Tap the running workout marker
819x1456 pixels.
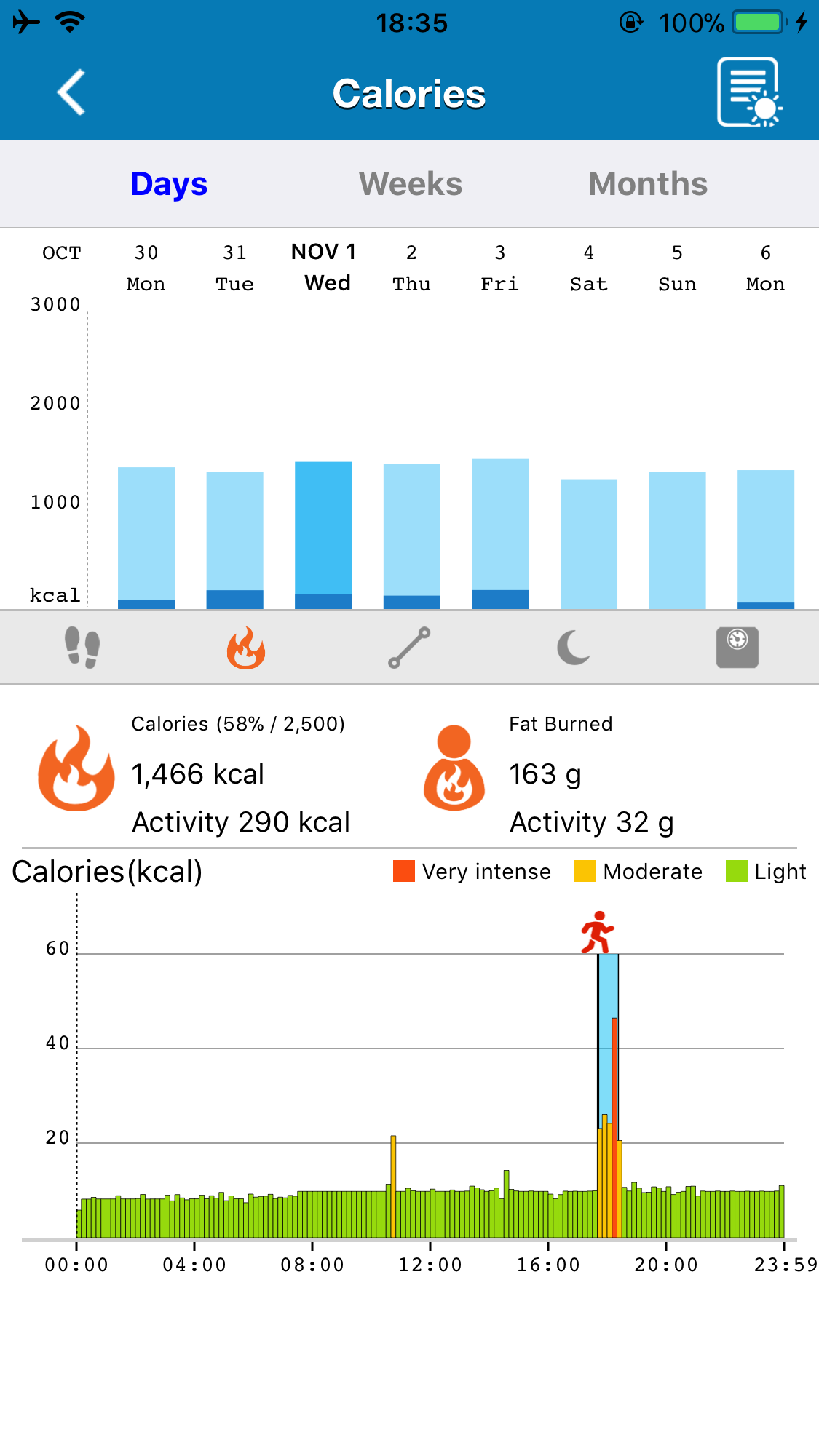click(598, 932)
